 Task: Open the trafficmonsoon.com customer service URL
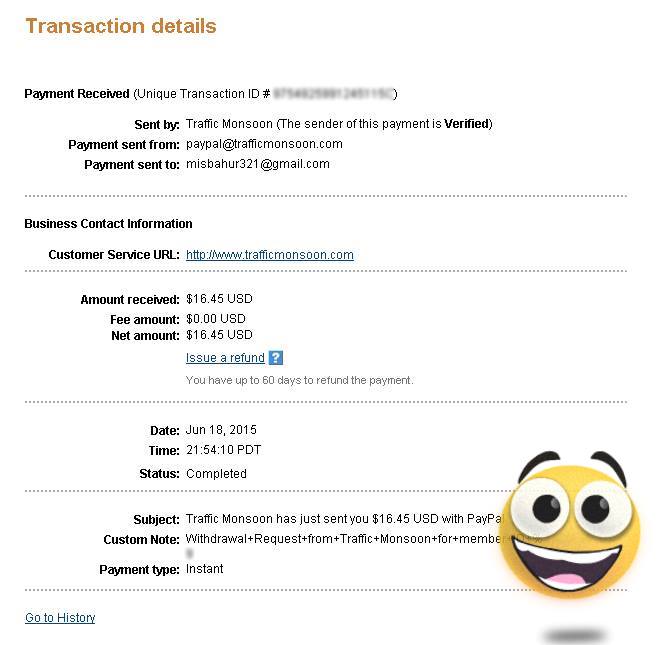(x=270, y=255)
